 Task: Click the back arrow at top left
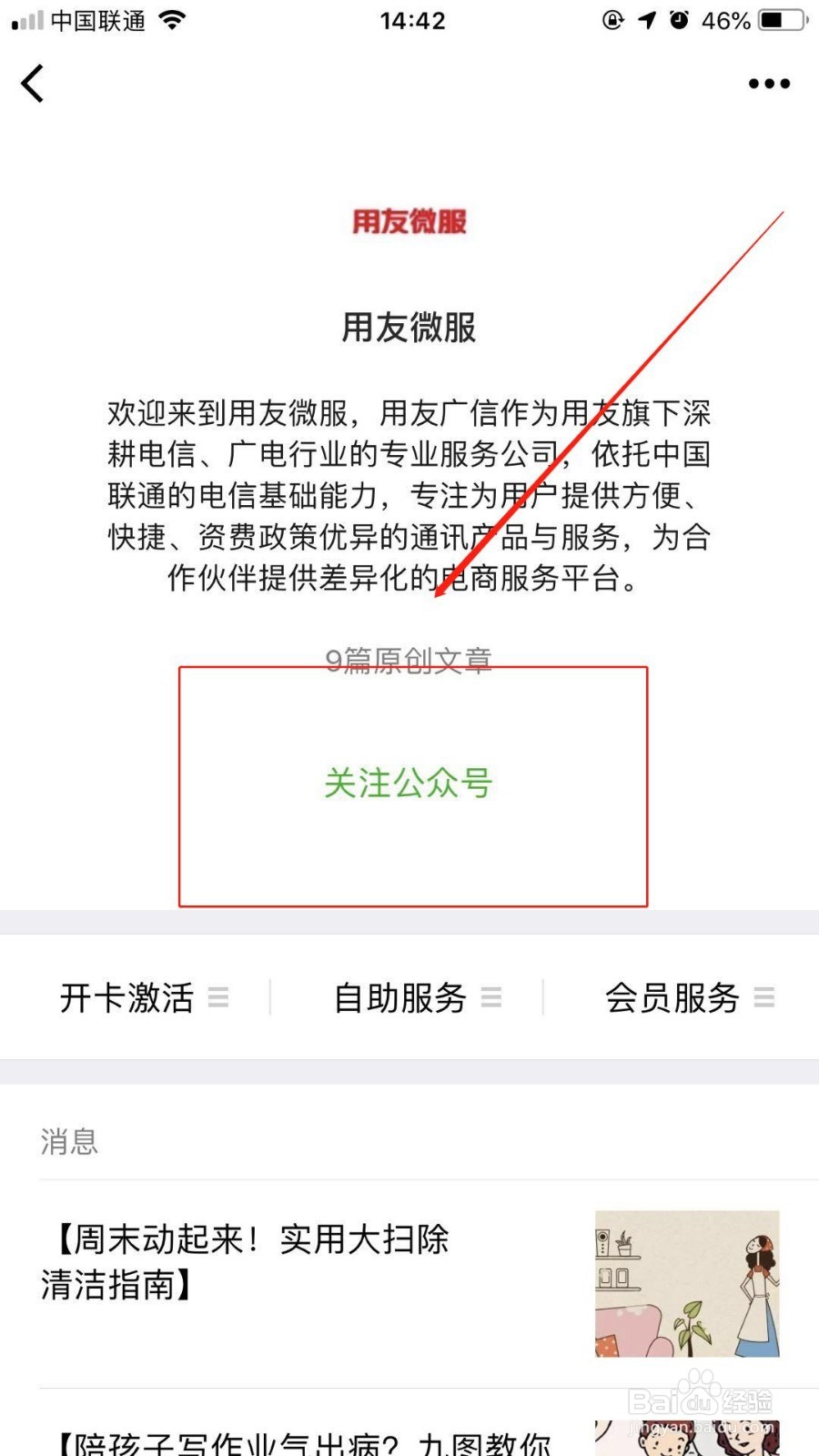pyautogui.click(x=33, y=84)
